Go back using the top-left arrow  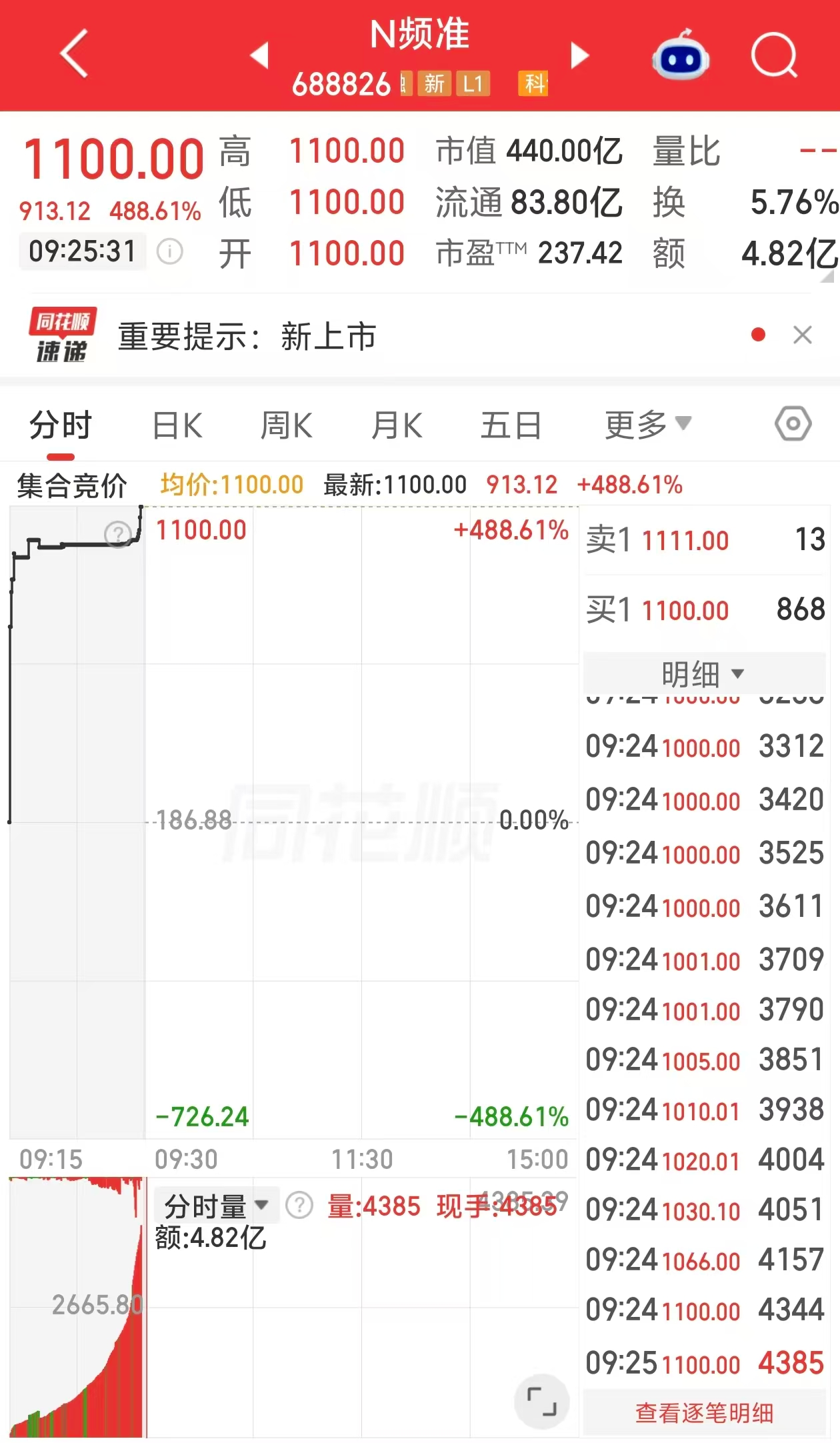[x=74, y=54]
